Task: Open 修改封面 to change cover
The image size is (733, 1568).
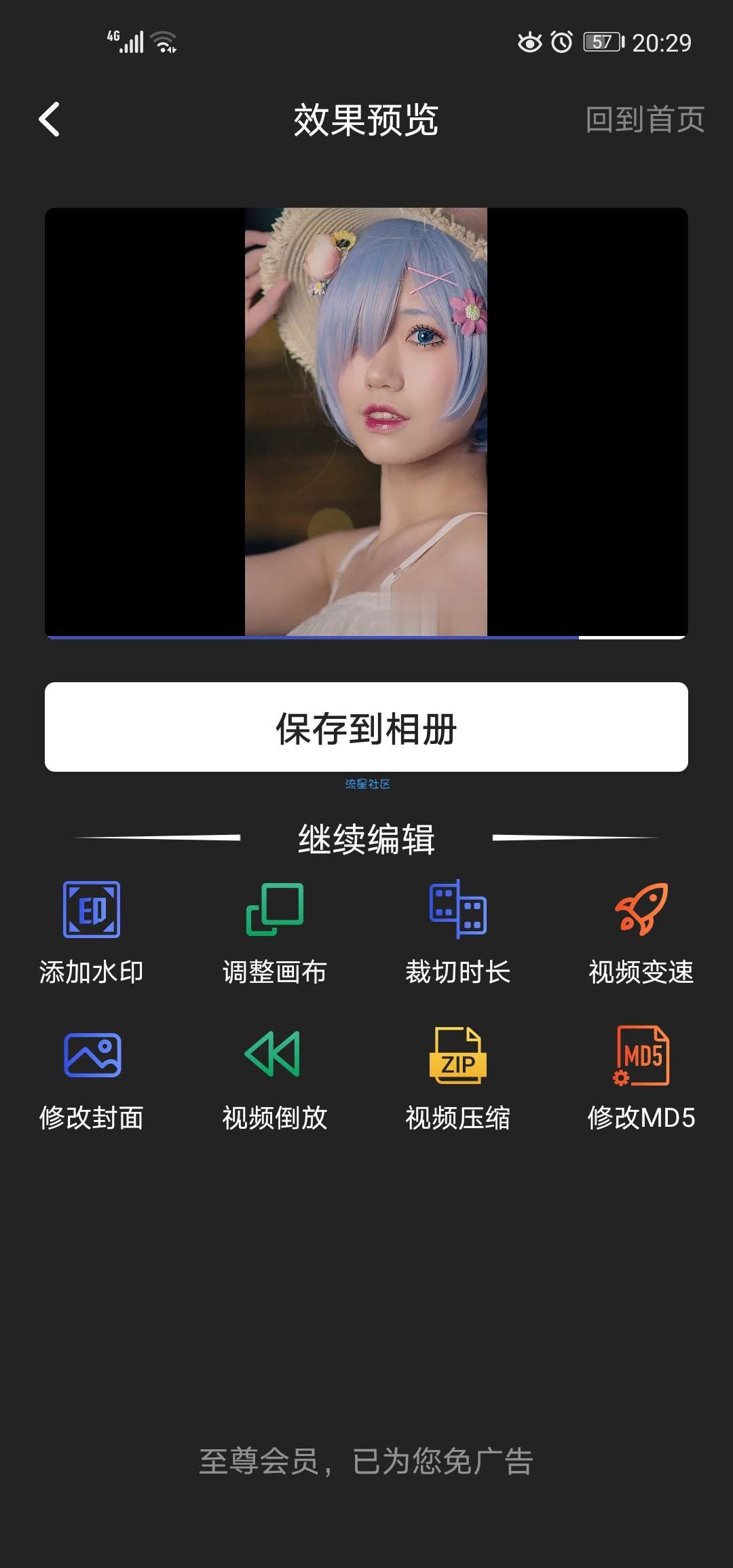Action: pos(92,1077)
